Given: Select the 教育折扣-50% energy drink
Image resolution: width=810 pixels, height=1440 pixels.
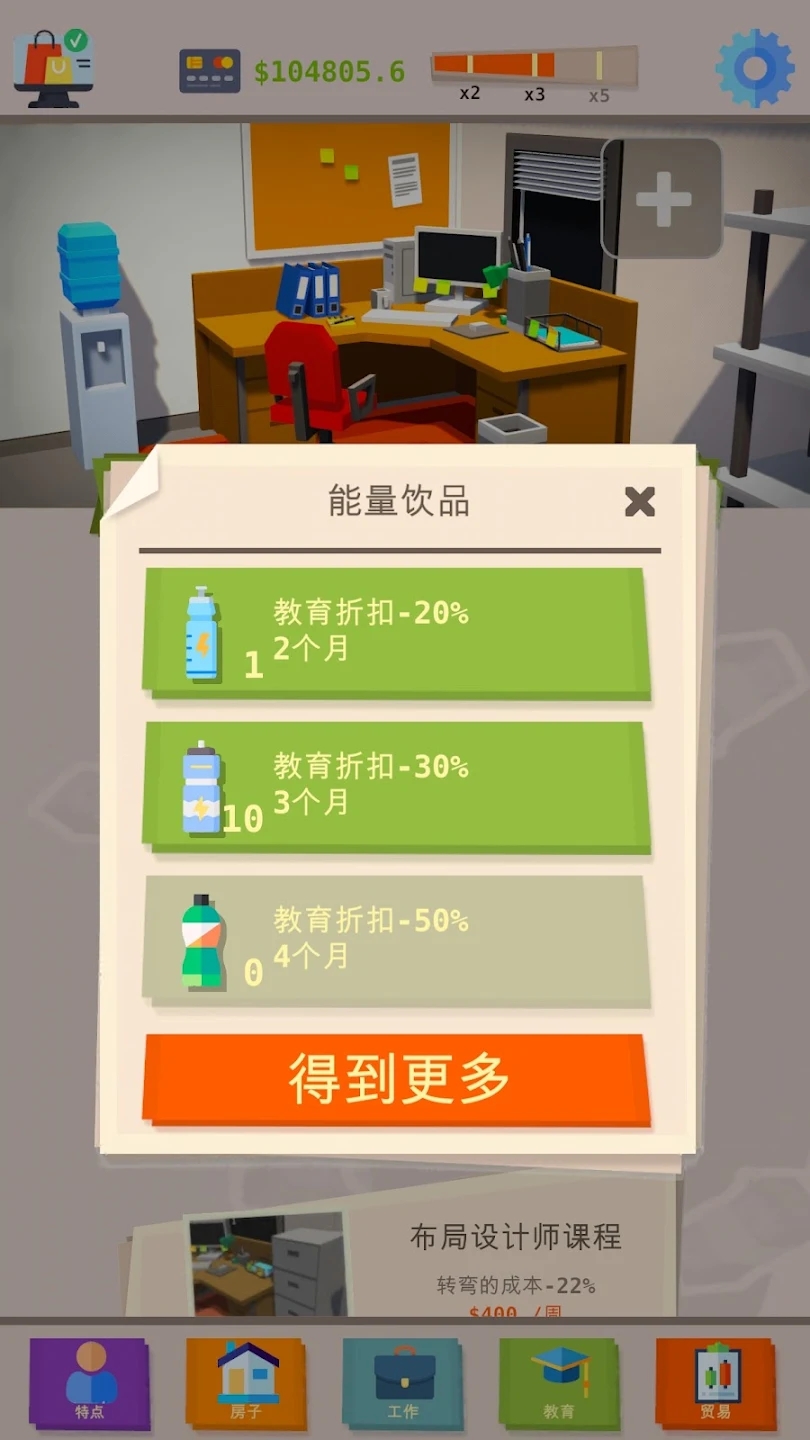Looking at the screenshot, I should click(x=397, y=941).
